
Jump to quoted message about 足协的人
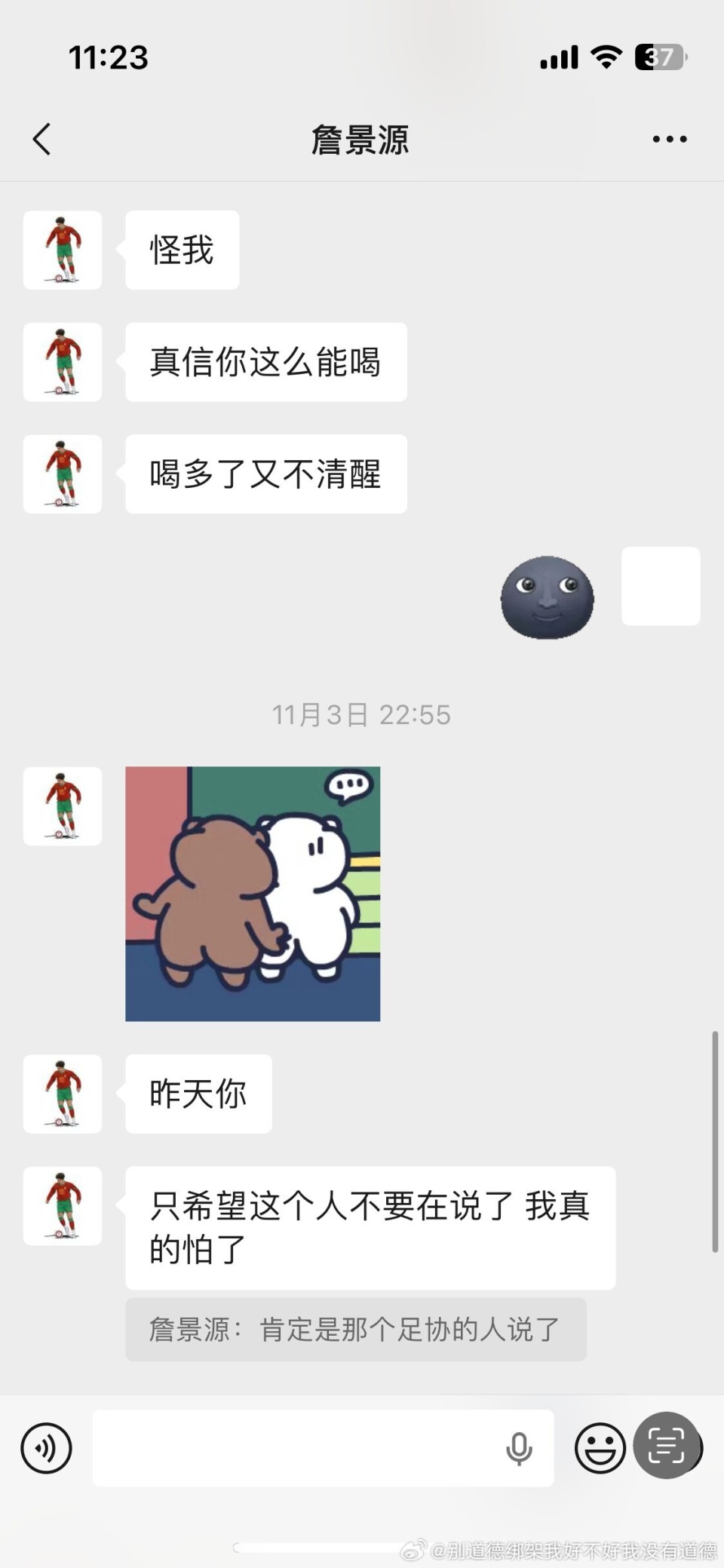tap(355, 1330)
